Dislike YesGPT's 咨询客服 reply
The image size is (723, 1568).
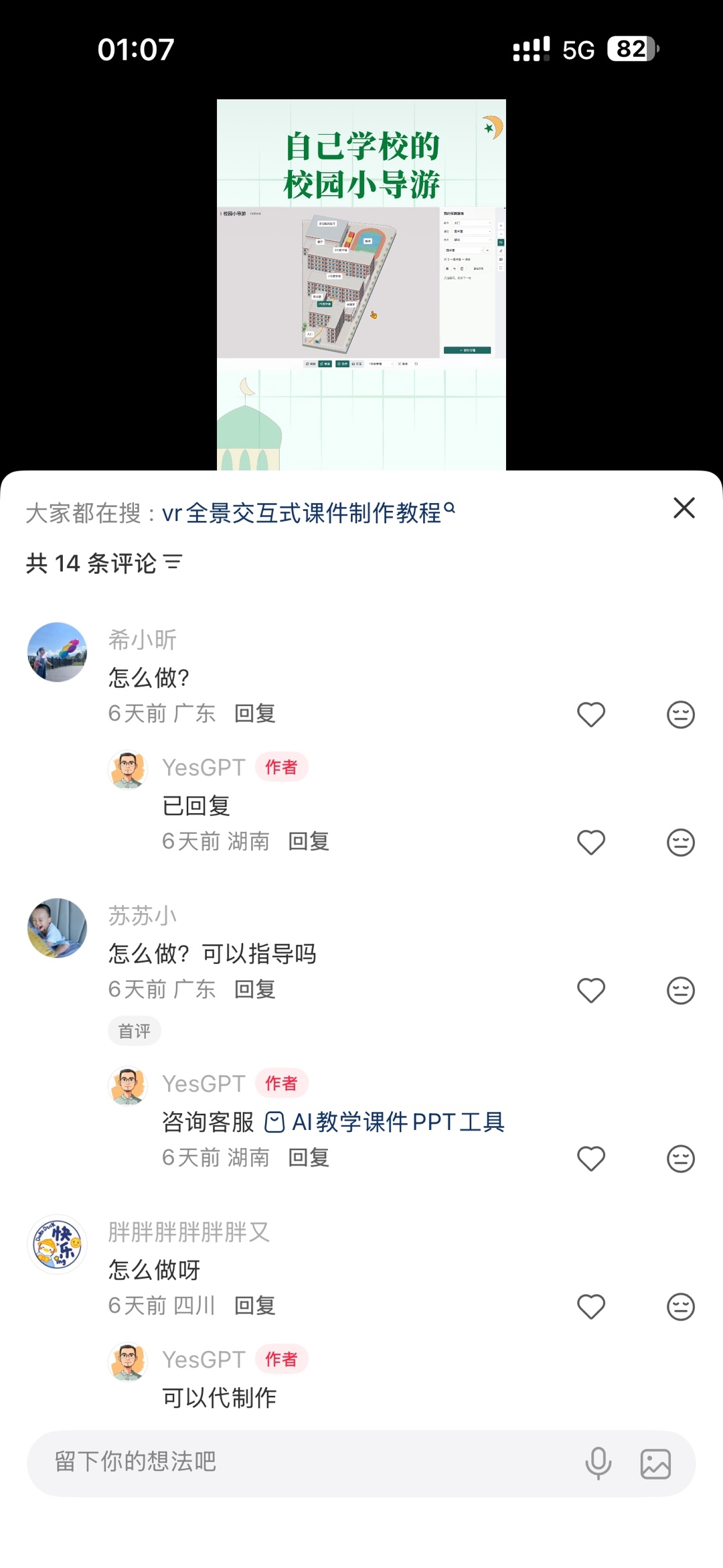(x=681, y=1159)
